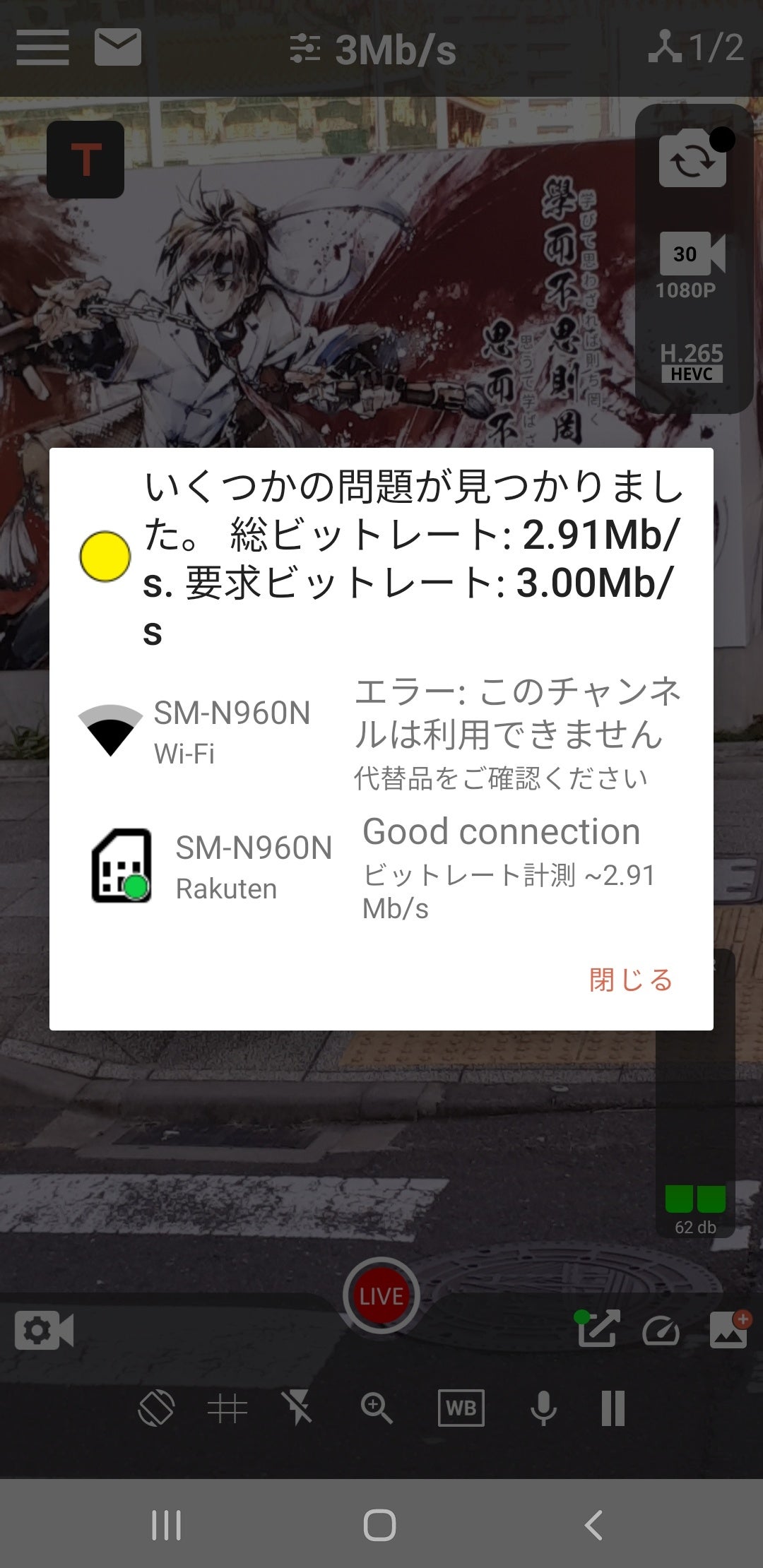Go back using system back button
Screen dimensions: 763x1568
coord(593,1526)
